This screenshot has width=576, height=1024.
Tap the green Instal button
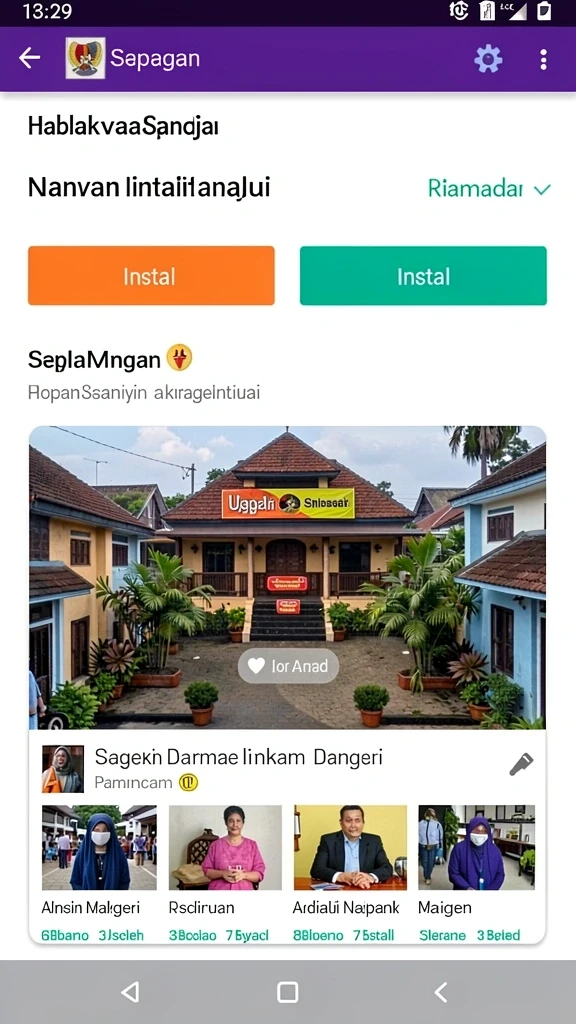coord(423,276)
